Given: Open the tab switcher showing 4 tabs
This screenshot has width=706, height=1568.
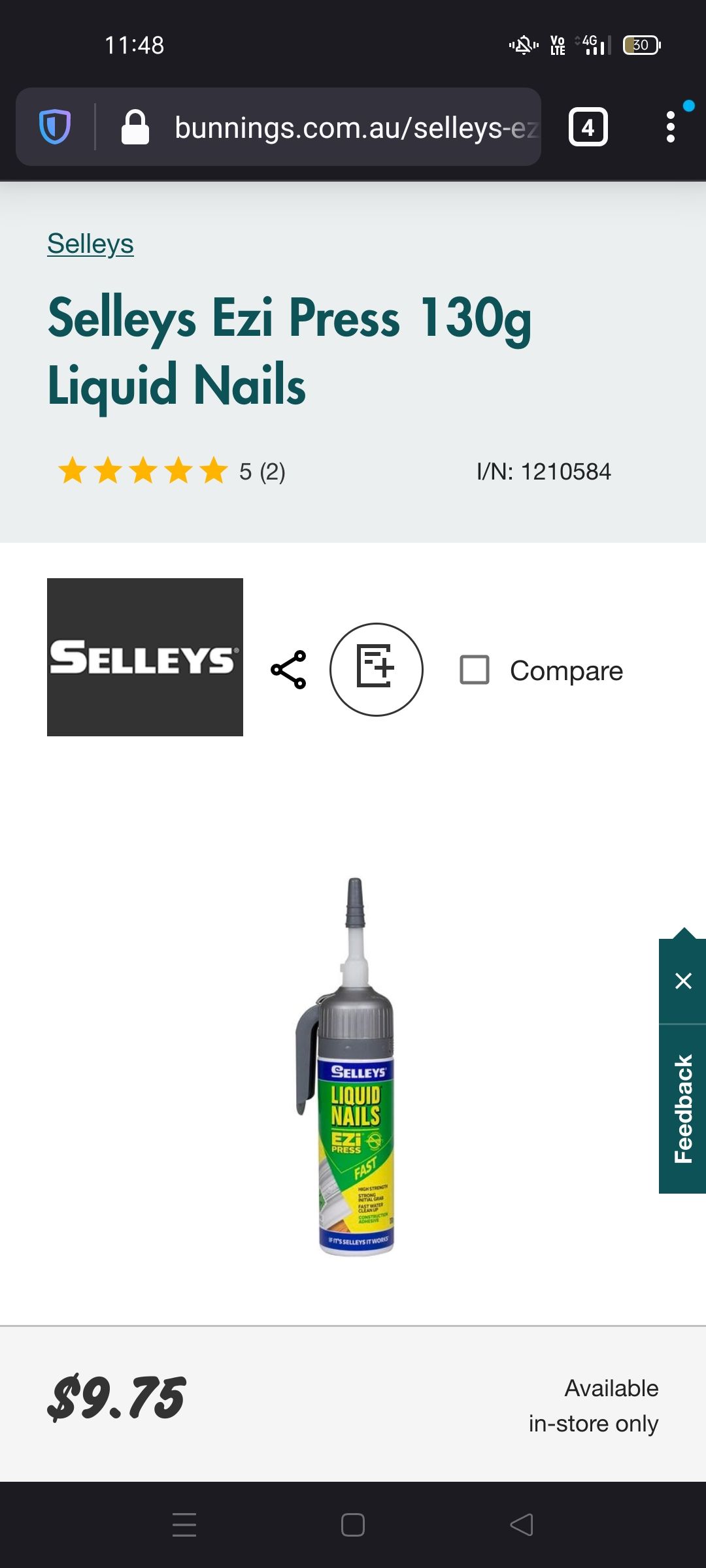Looking at the screenshot, I should (588, 127).
